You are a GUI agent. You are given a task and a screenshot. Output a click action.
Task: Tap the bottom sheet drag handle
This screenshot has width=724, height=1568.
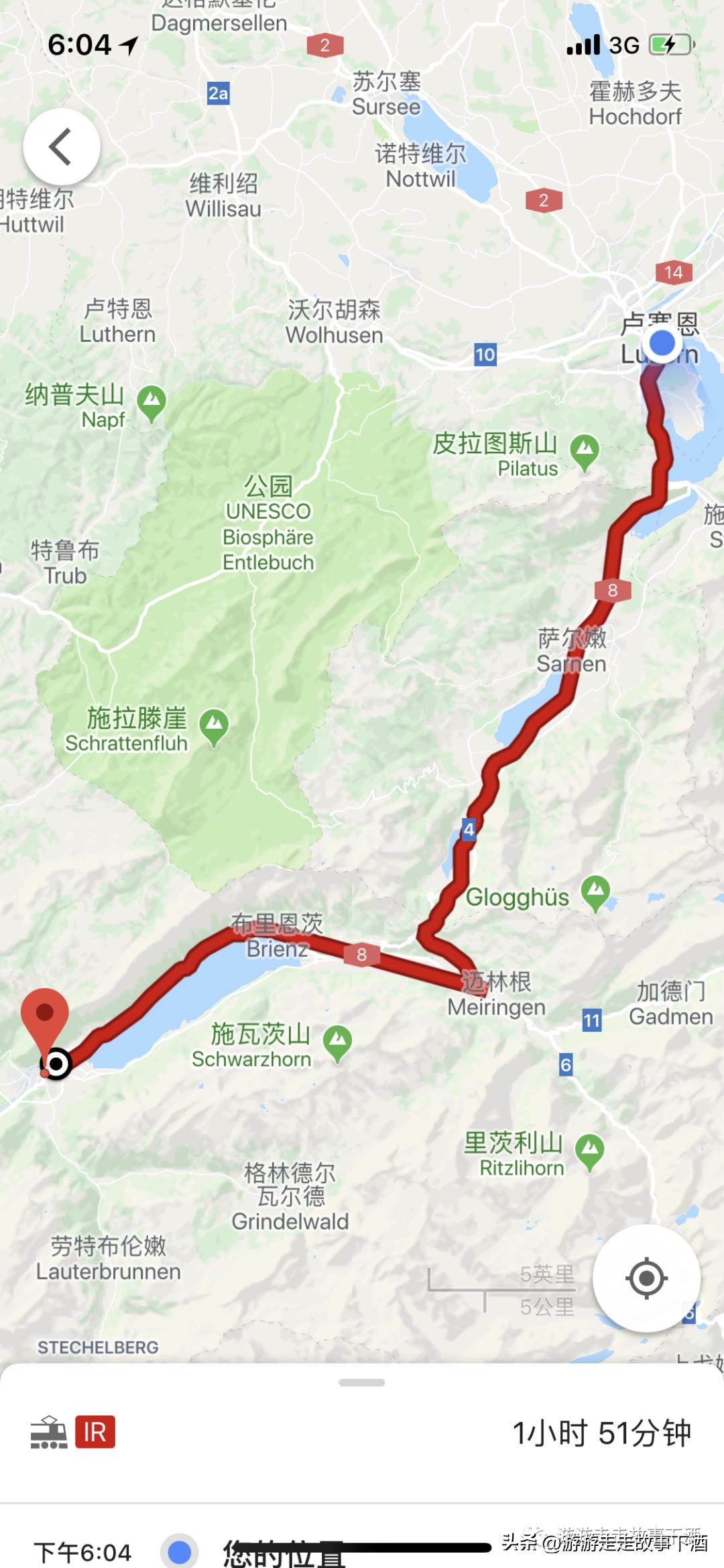[362, 1382]
